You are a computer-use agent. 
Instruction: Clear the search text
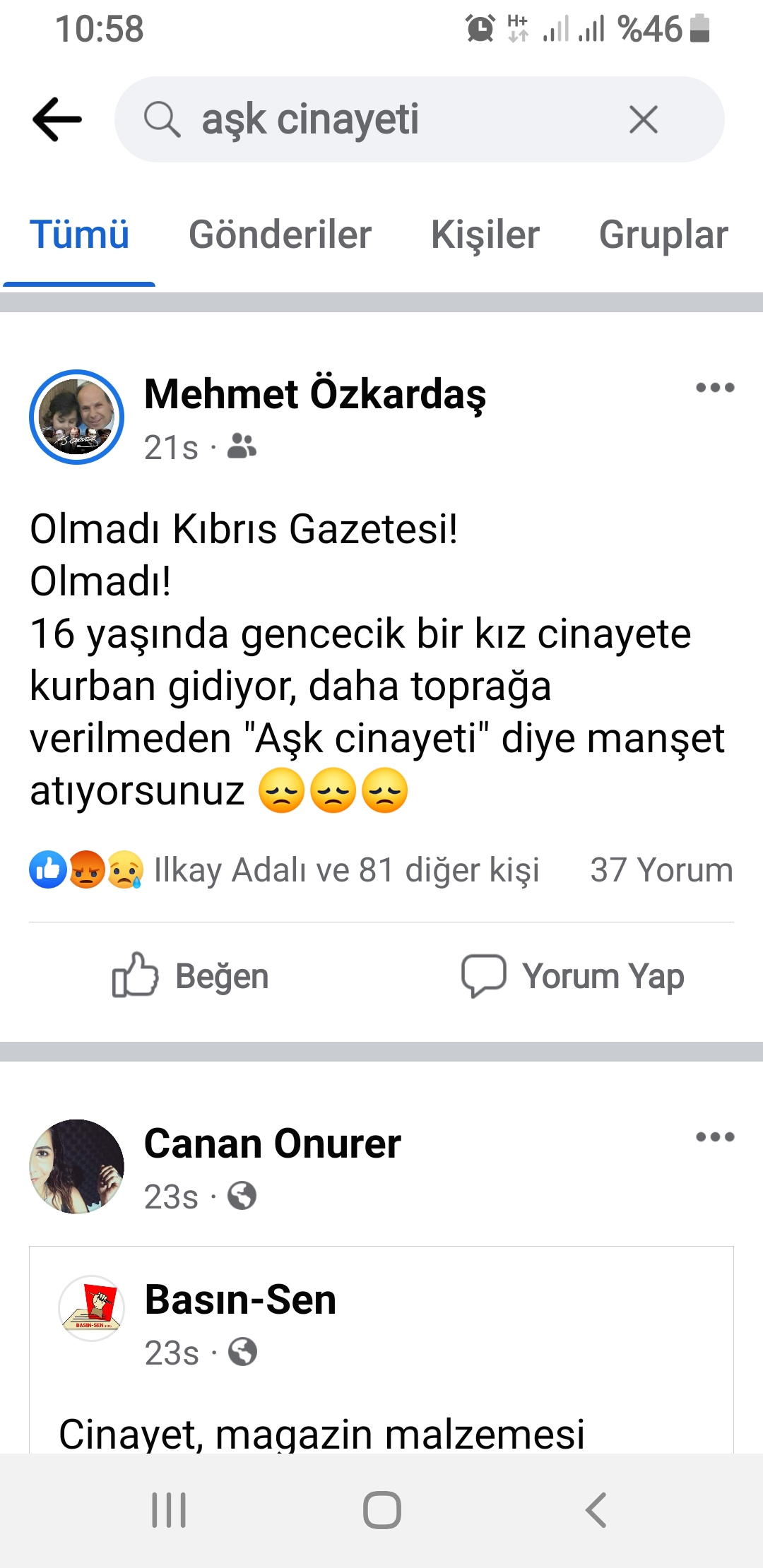643,119
